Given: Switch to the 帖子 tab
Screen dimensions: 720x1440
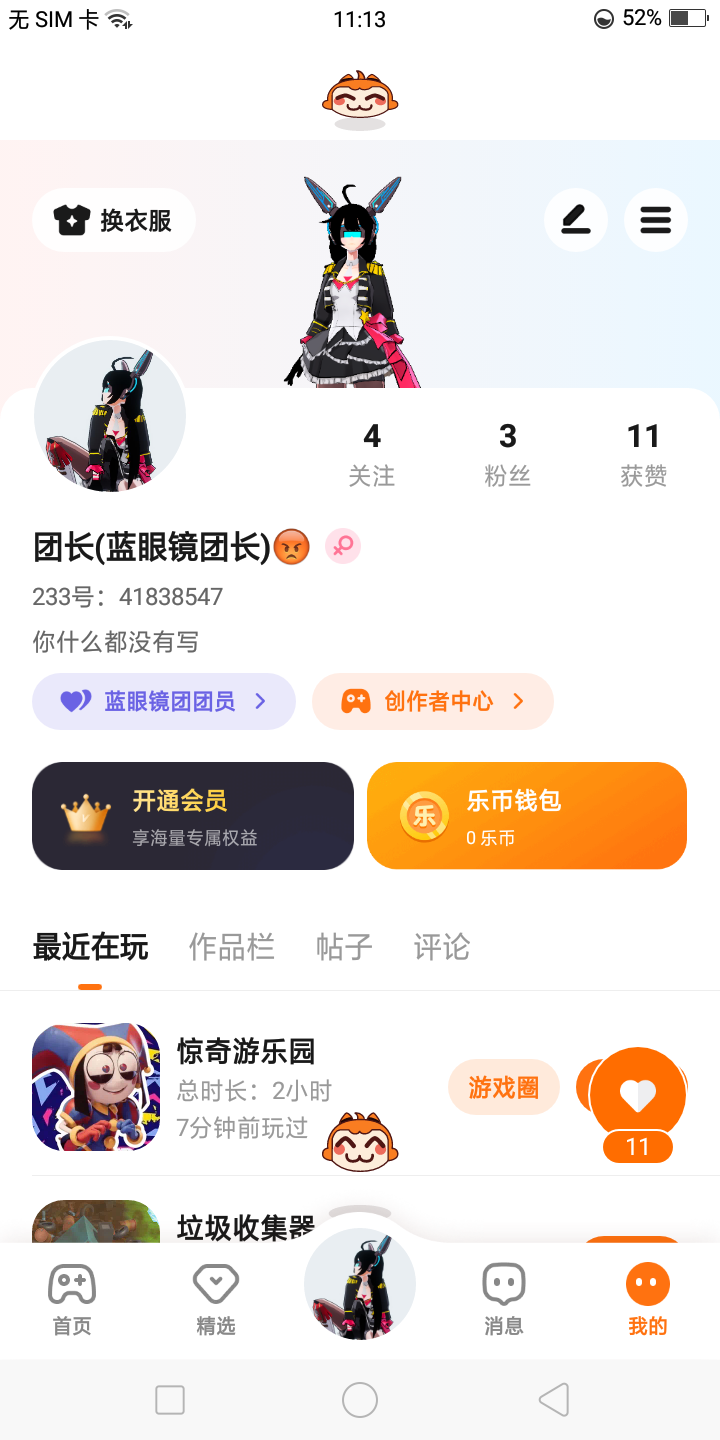Looking at the screenshot, I should [344, 947].
